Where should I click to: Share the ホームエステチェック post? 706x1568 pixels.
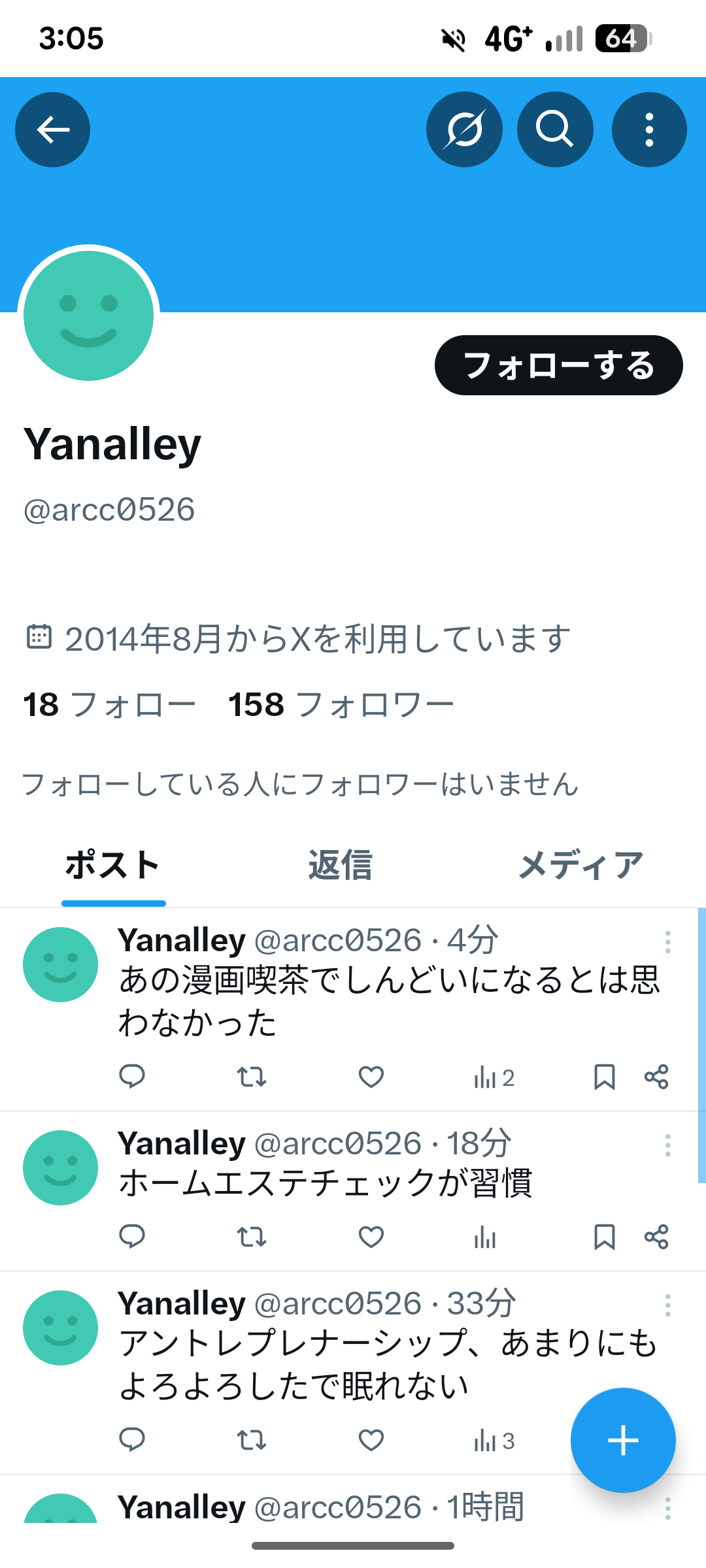tap(656, 1237)
